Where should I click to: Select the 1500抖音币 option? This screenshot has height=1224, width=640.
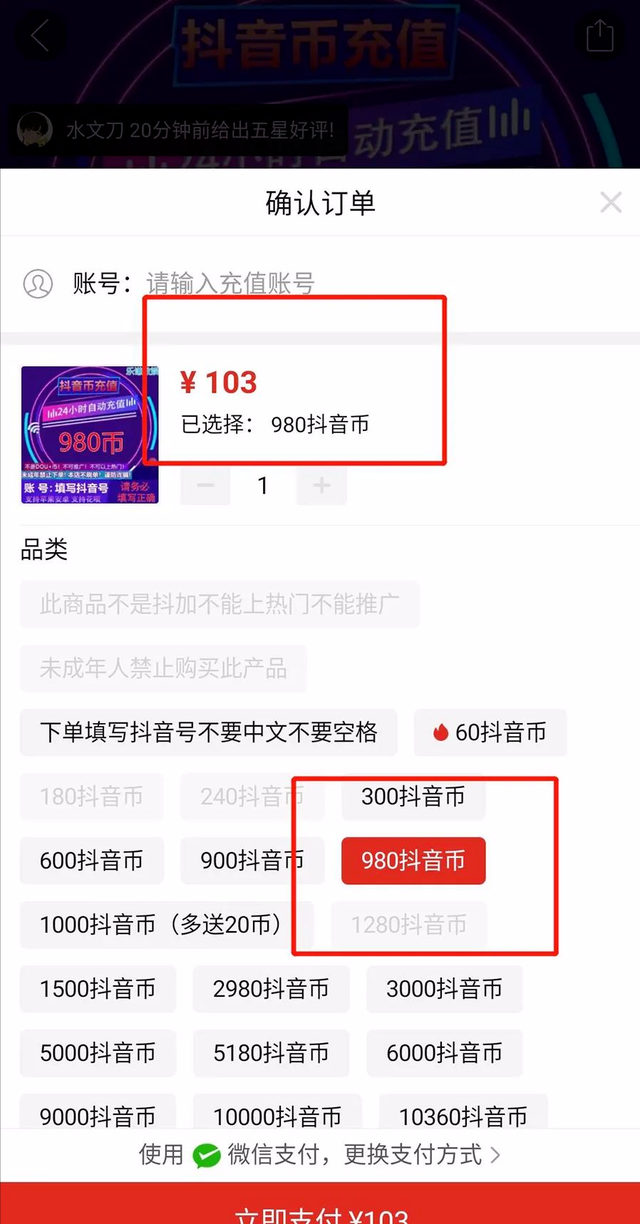pos(98,989)
